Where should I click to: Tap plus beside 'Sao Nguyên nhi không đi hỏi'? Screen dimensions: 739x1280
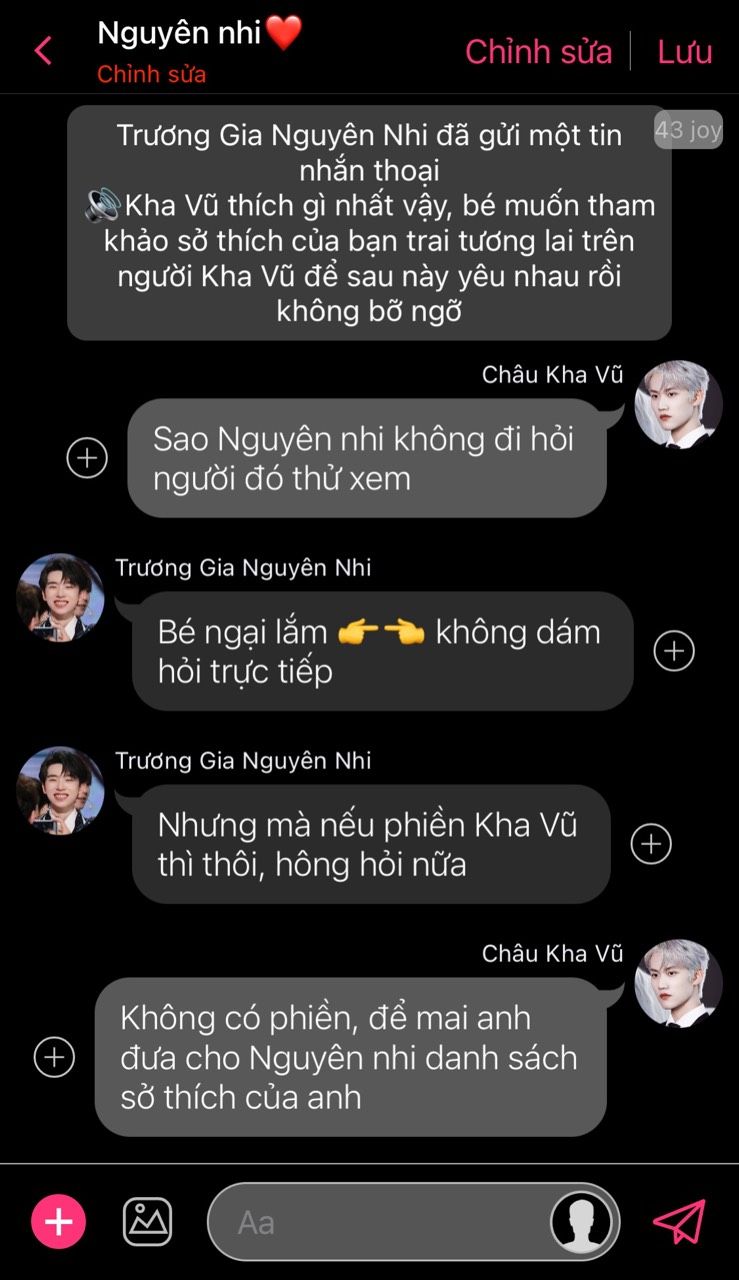point(87,459)
